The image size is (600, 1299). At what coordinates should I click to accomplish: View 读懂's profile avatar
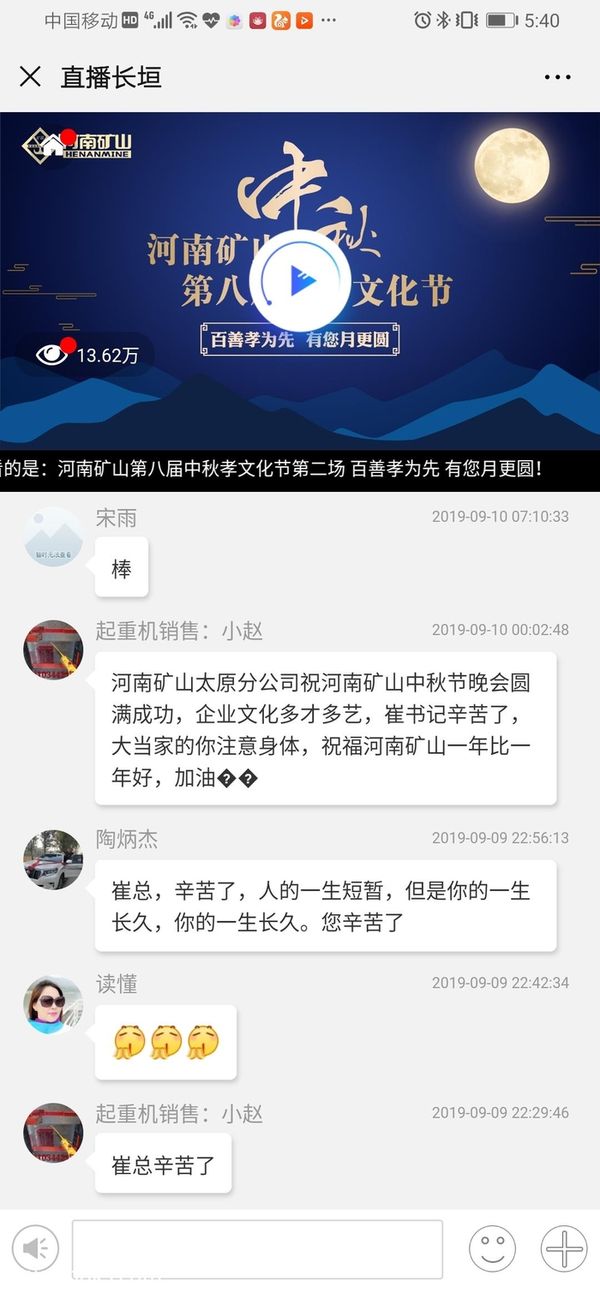pyautogui.click(x=53, y=1004)
